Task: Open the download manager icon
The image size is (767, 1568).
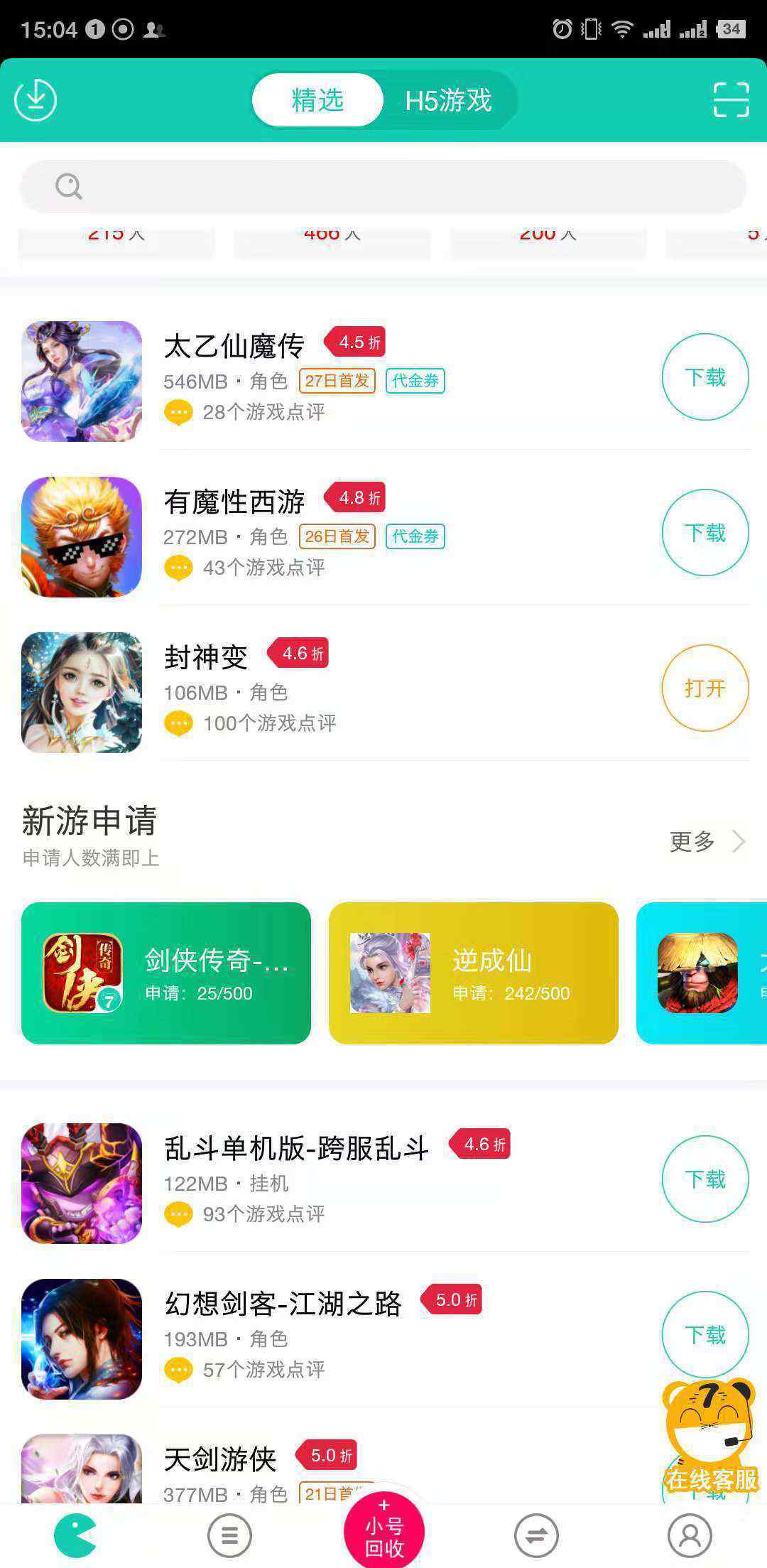Action: click(x=36, y=99)
